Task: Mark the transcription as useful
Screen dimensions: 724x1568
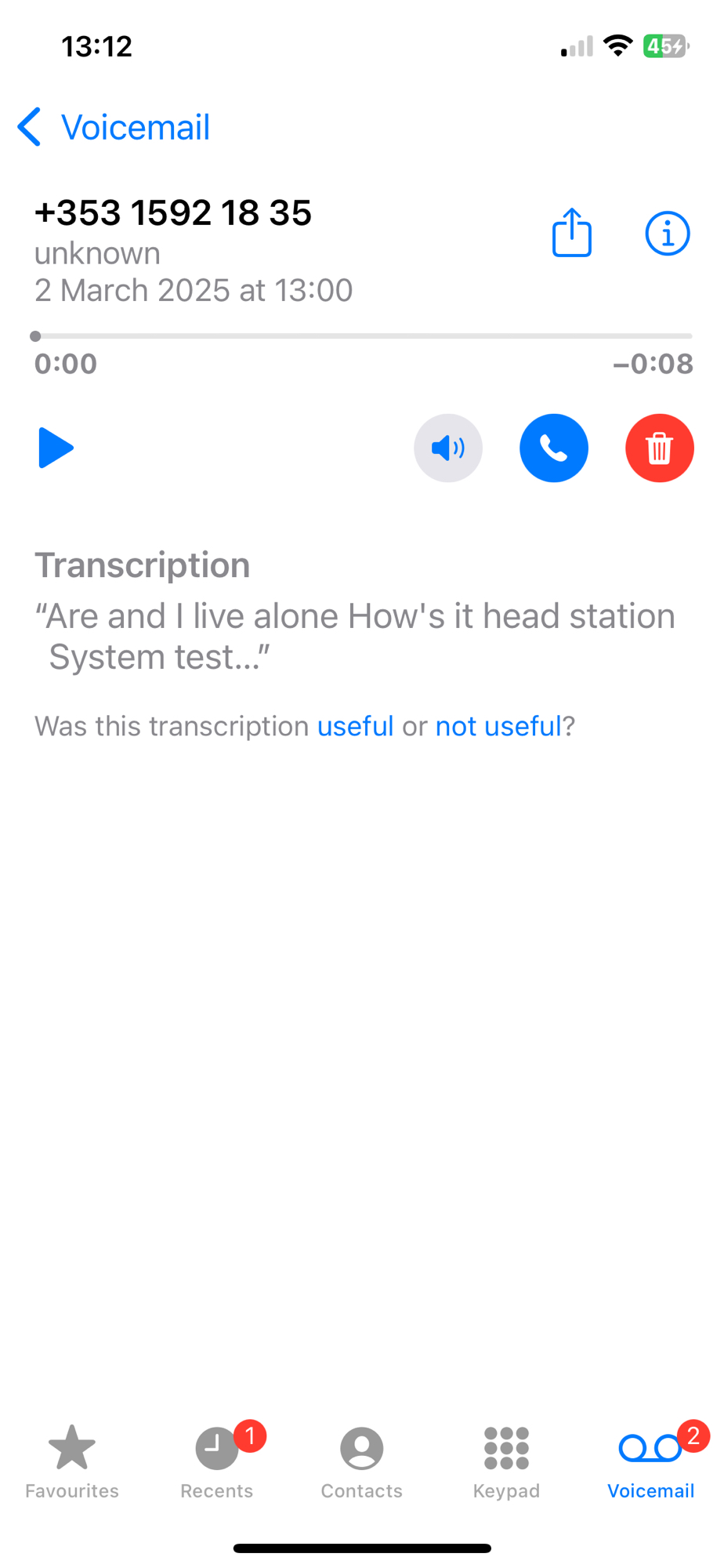Action: [x=355, y=726]
